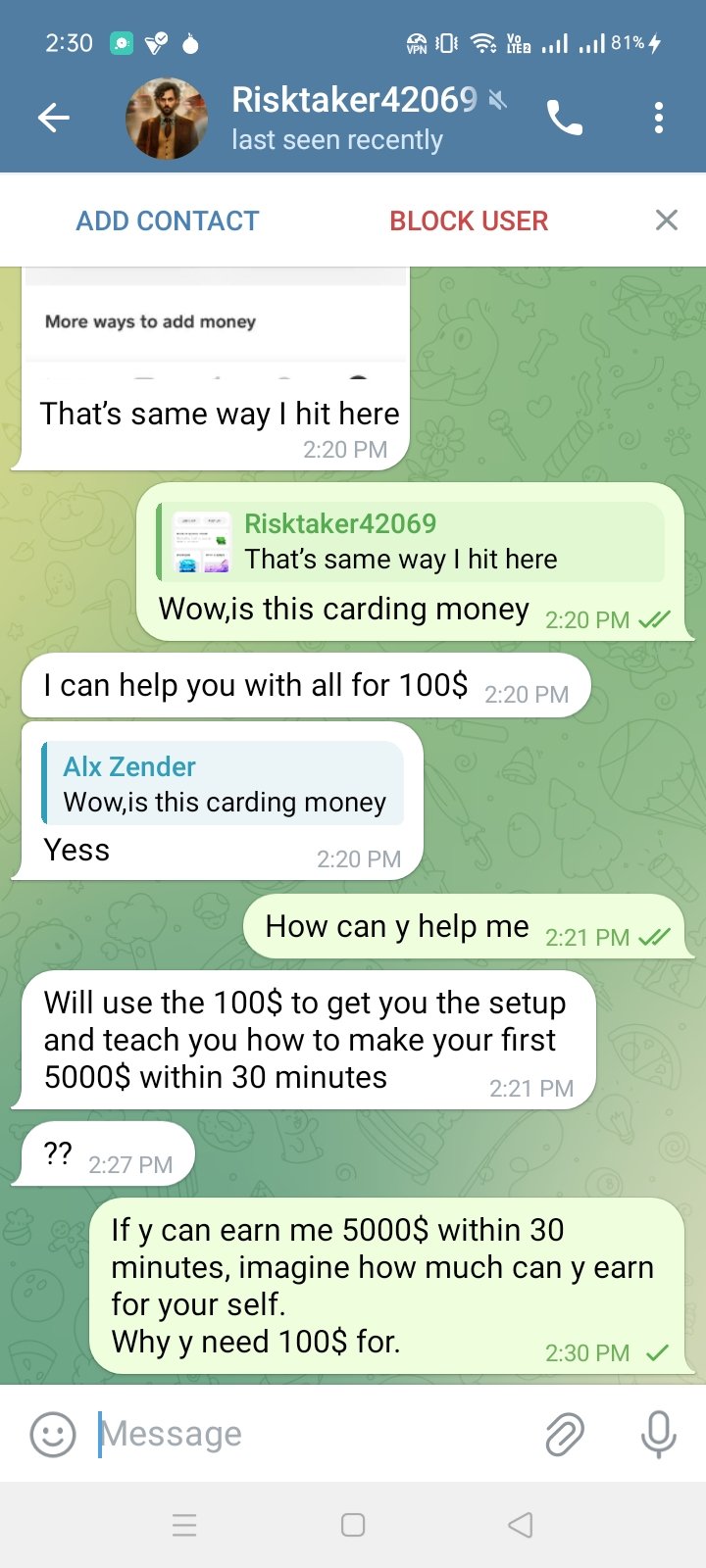Image resolution: width=706 pixels, height=1568 pixels.
Task: Focus the Message text field
Action: [x=314, y=1435]
